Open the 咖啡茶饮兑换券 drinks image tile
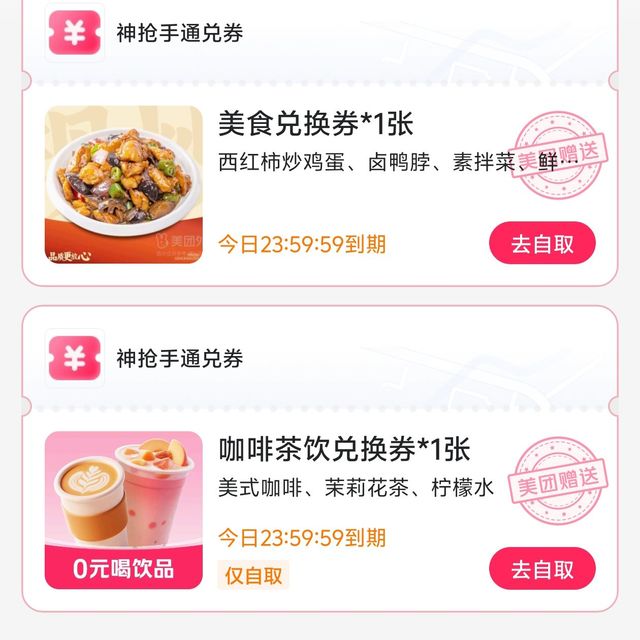The width and height of the screenshot is (640, 640). pyautogui.click(x=123, y=510)
